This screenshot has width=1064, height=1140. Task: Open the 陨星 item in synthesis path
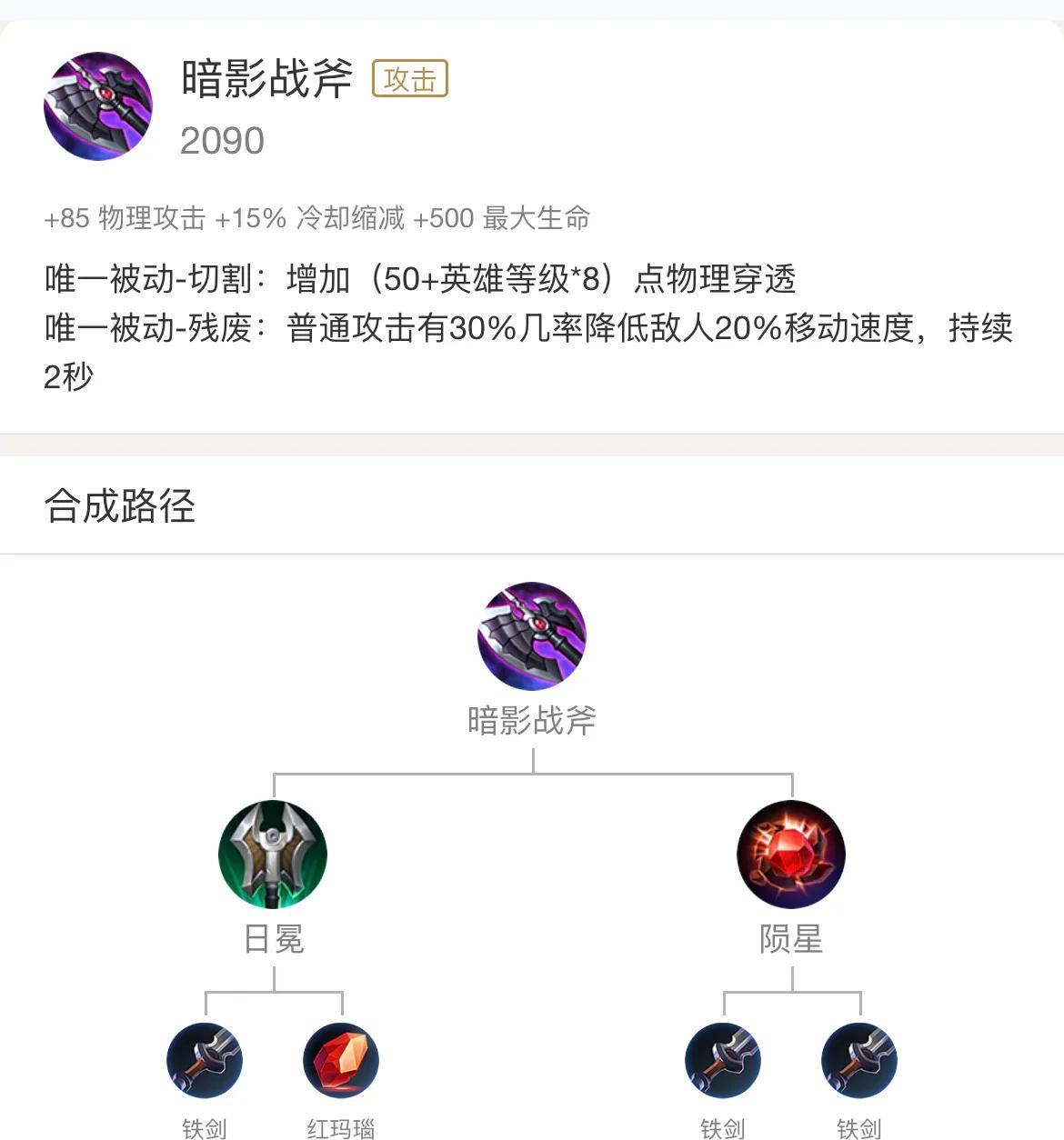point(791,855)
